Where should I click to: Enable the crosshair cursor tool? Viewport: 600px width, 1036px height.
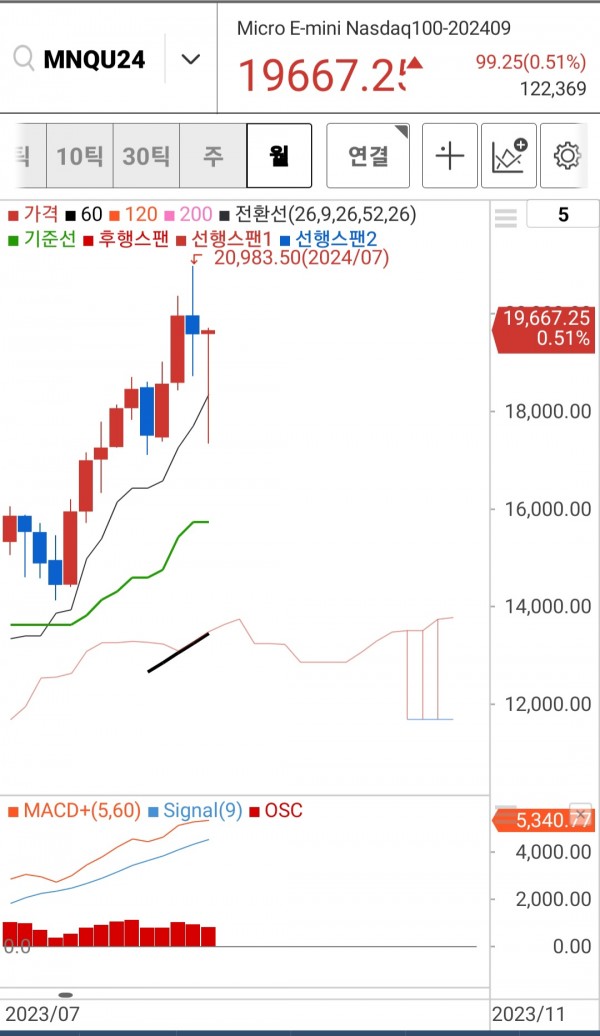point(449,156)
